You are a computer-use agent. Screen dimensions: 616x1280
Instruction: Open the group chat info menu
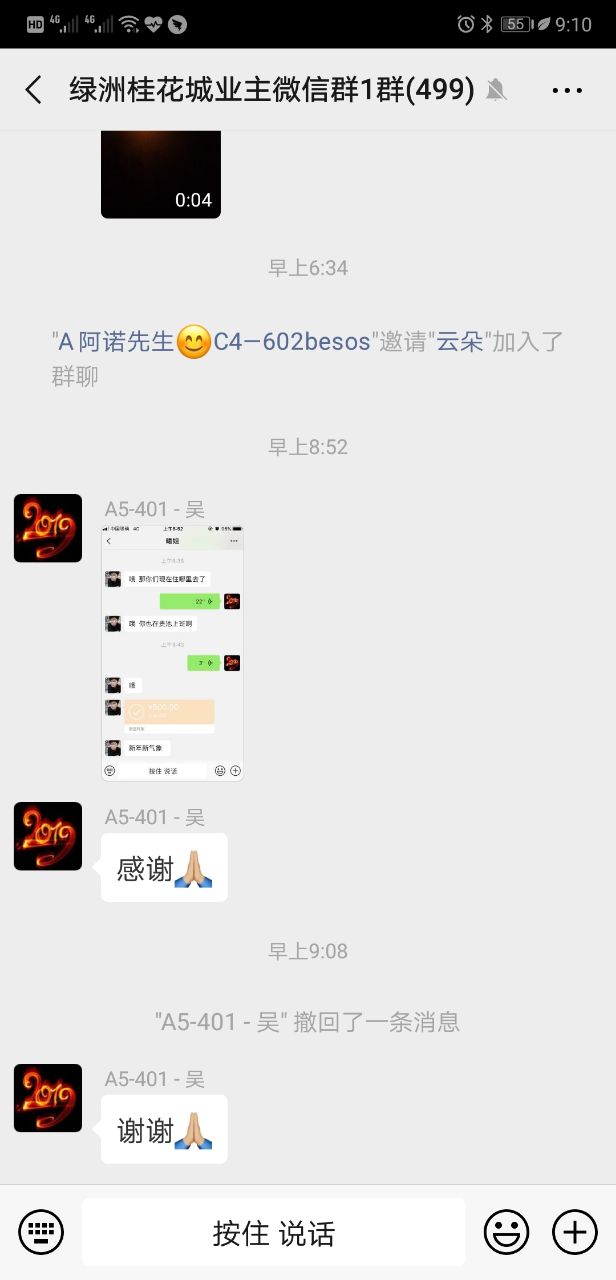[567, 90]
